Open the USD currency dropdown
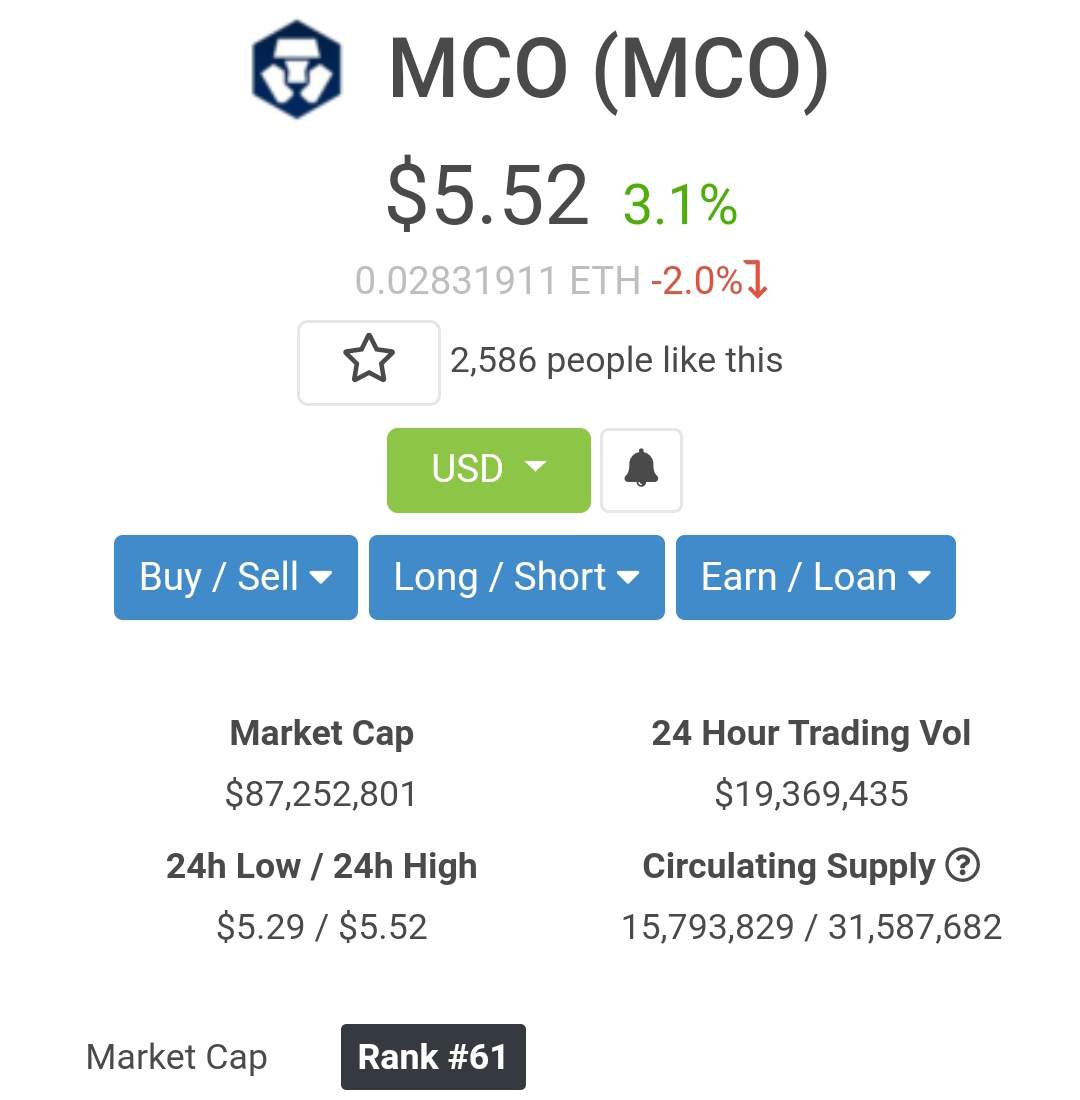Screen dimensions: 1080x1100 (x=488, y=470)
